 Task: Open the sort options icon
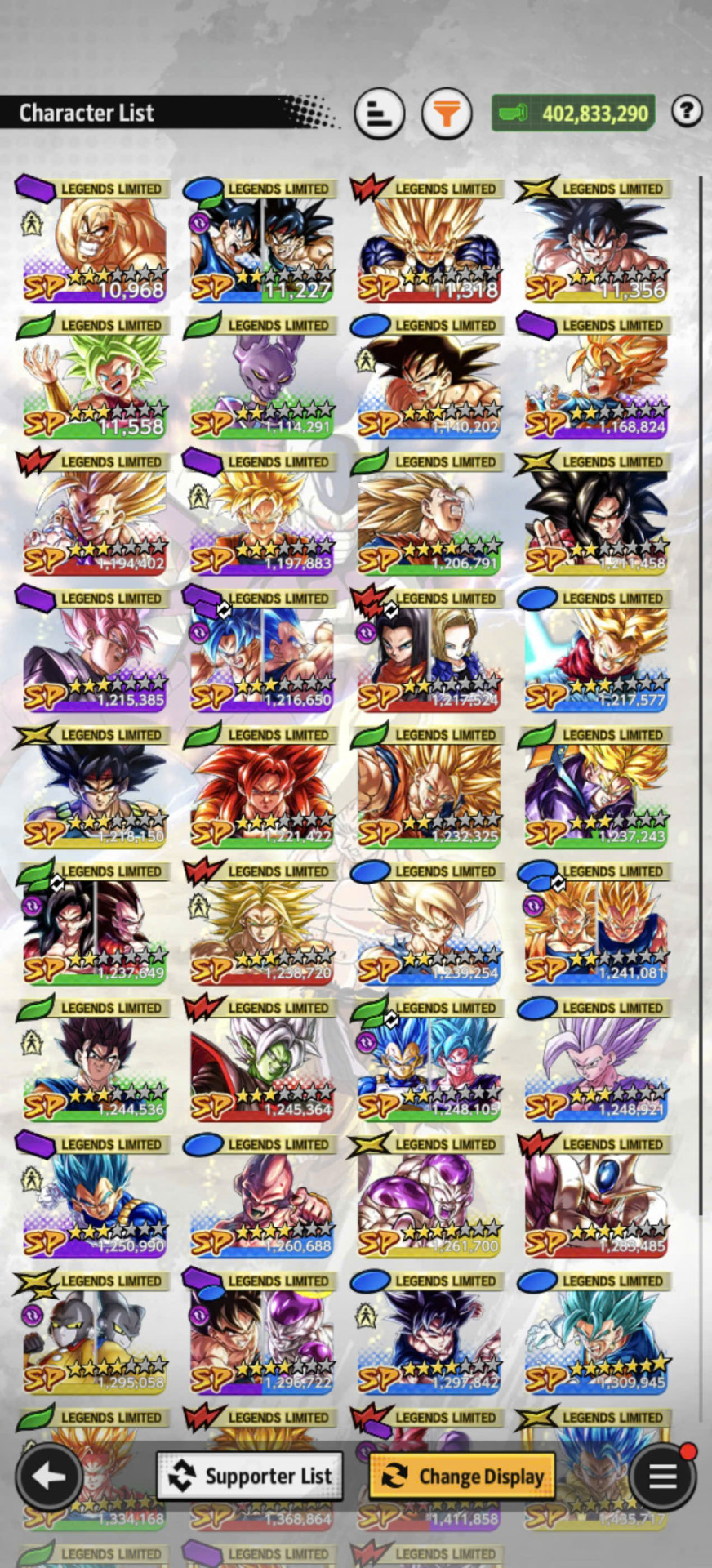click(x=380, y=113)
